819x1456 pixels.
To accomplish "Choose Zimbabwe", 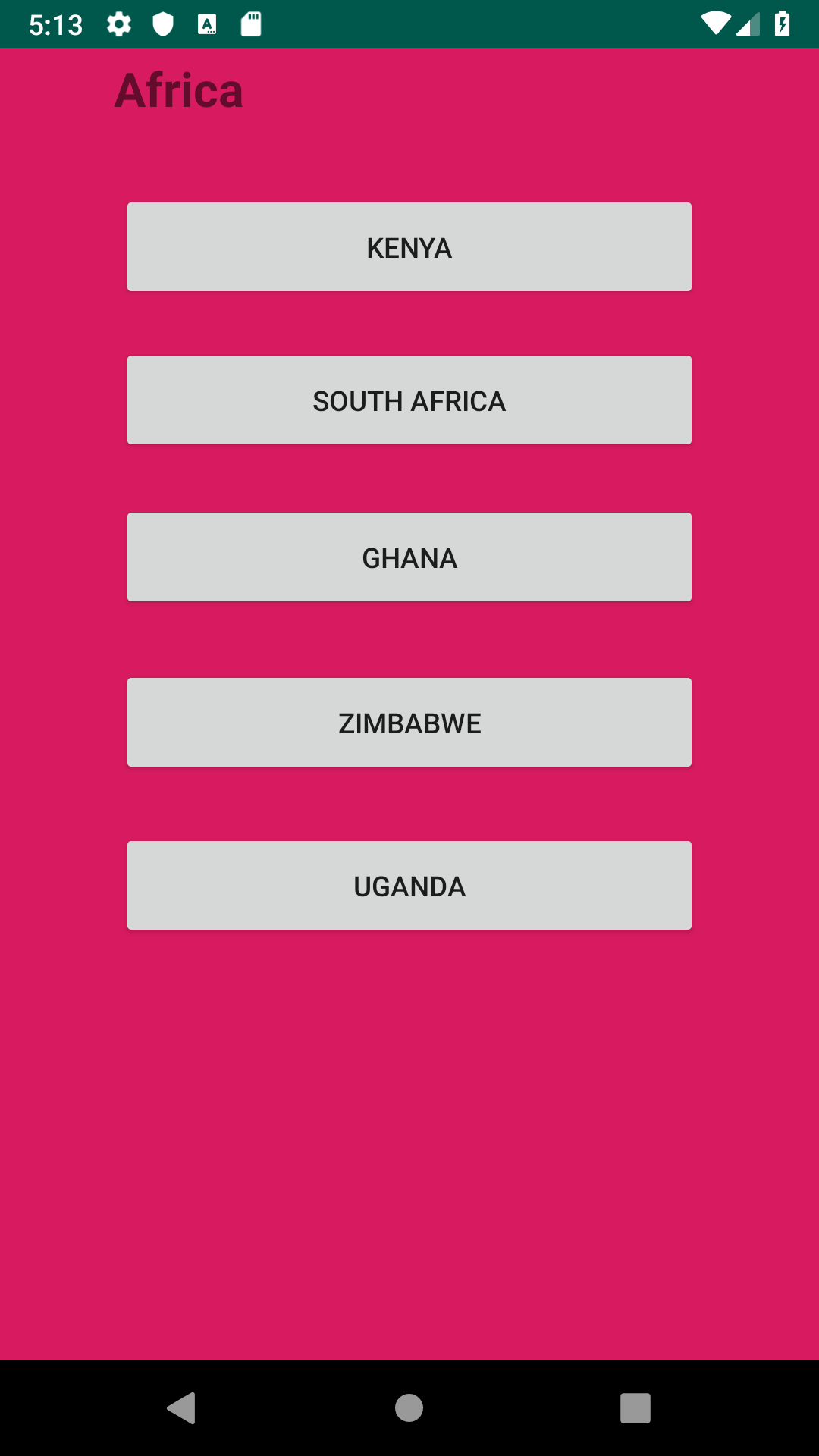I will pyautogui.click(x=409, y=723).
